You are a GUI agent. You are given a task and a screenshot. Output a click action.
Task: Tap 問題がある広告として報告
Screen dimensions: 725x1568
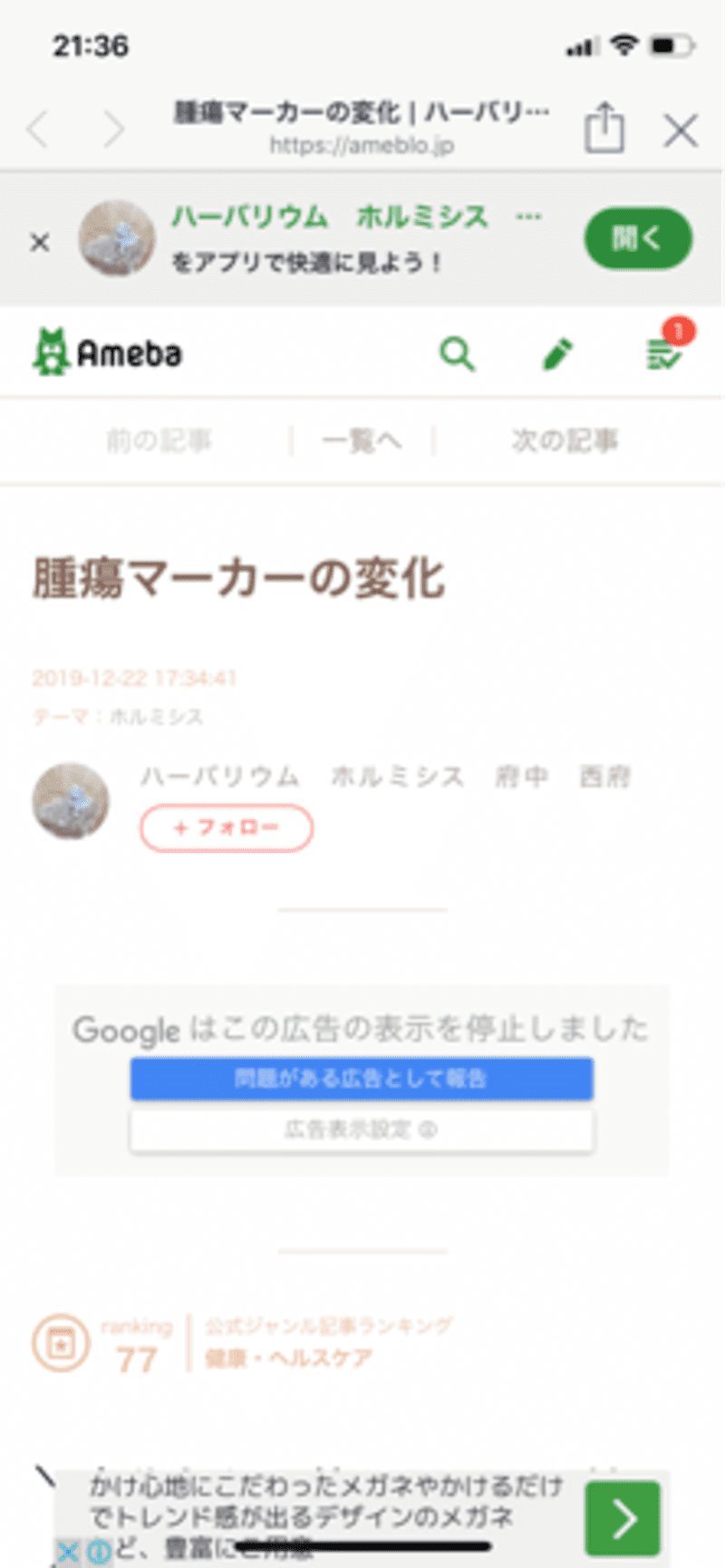pyautogui.click(x=362, y=1079)
